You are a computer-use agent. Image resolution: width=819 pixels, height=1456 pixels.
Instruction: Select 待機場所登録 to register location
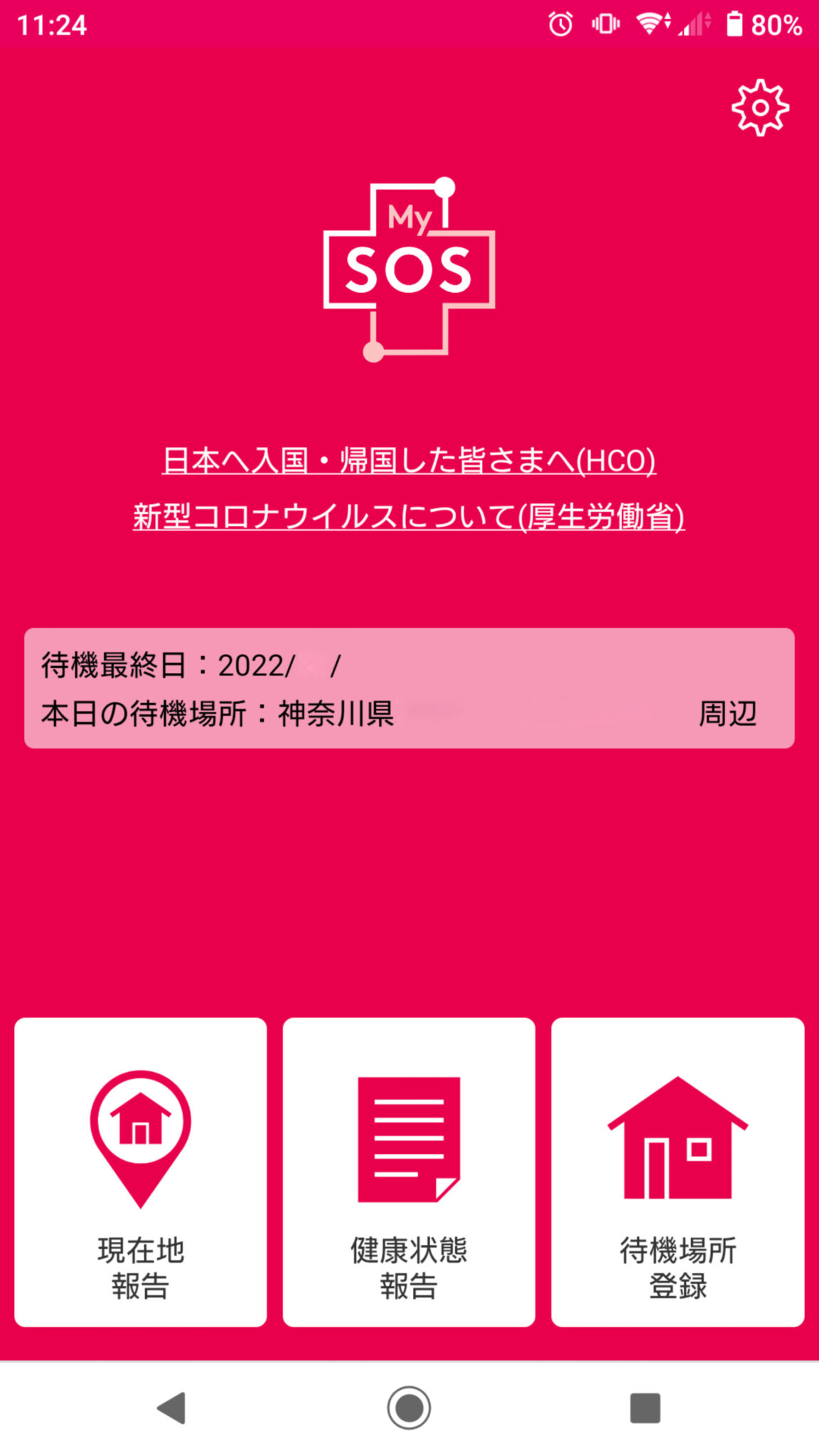pyautogui.click(x=678, y=1172)
